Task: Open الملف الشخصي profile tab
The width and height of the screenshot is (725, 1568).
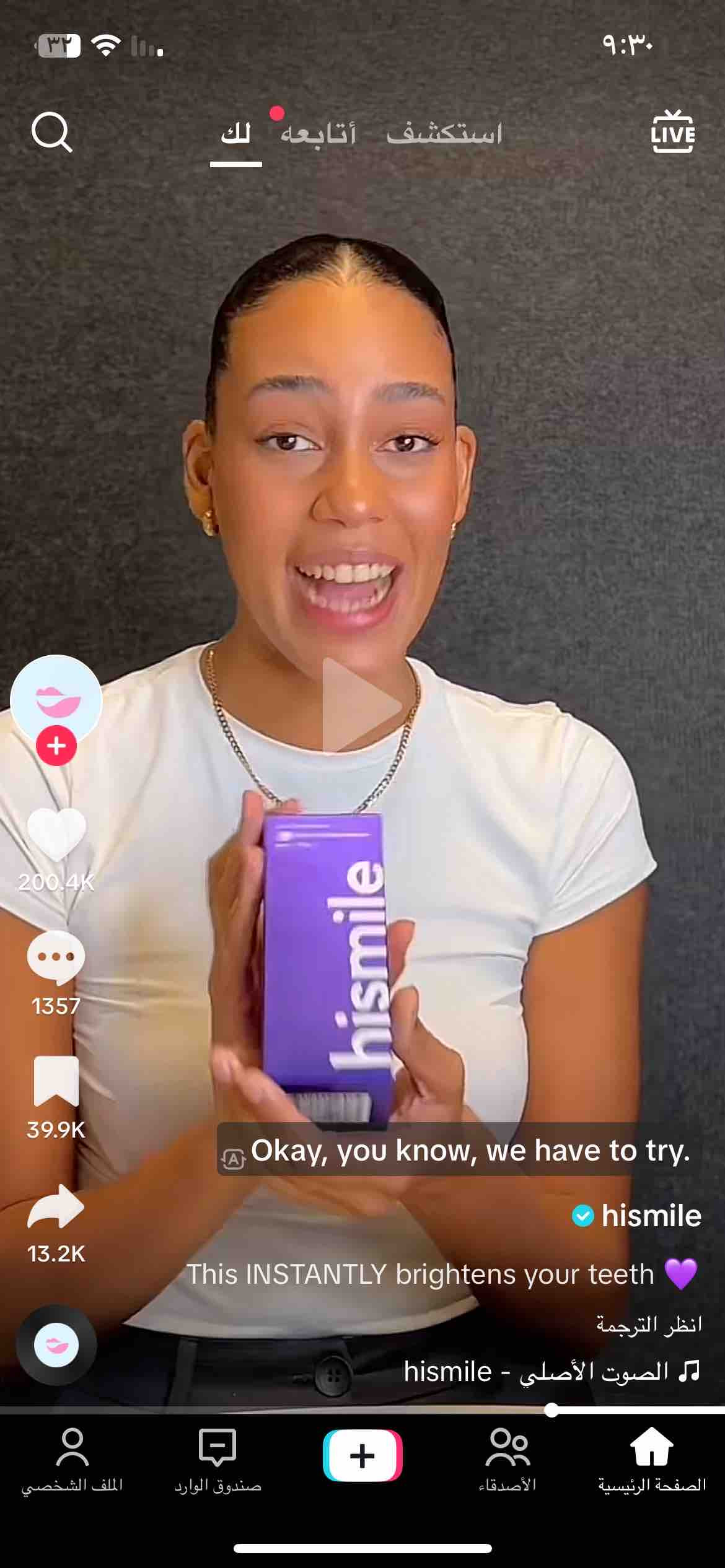Action: [x=72, y=1458]
